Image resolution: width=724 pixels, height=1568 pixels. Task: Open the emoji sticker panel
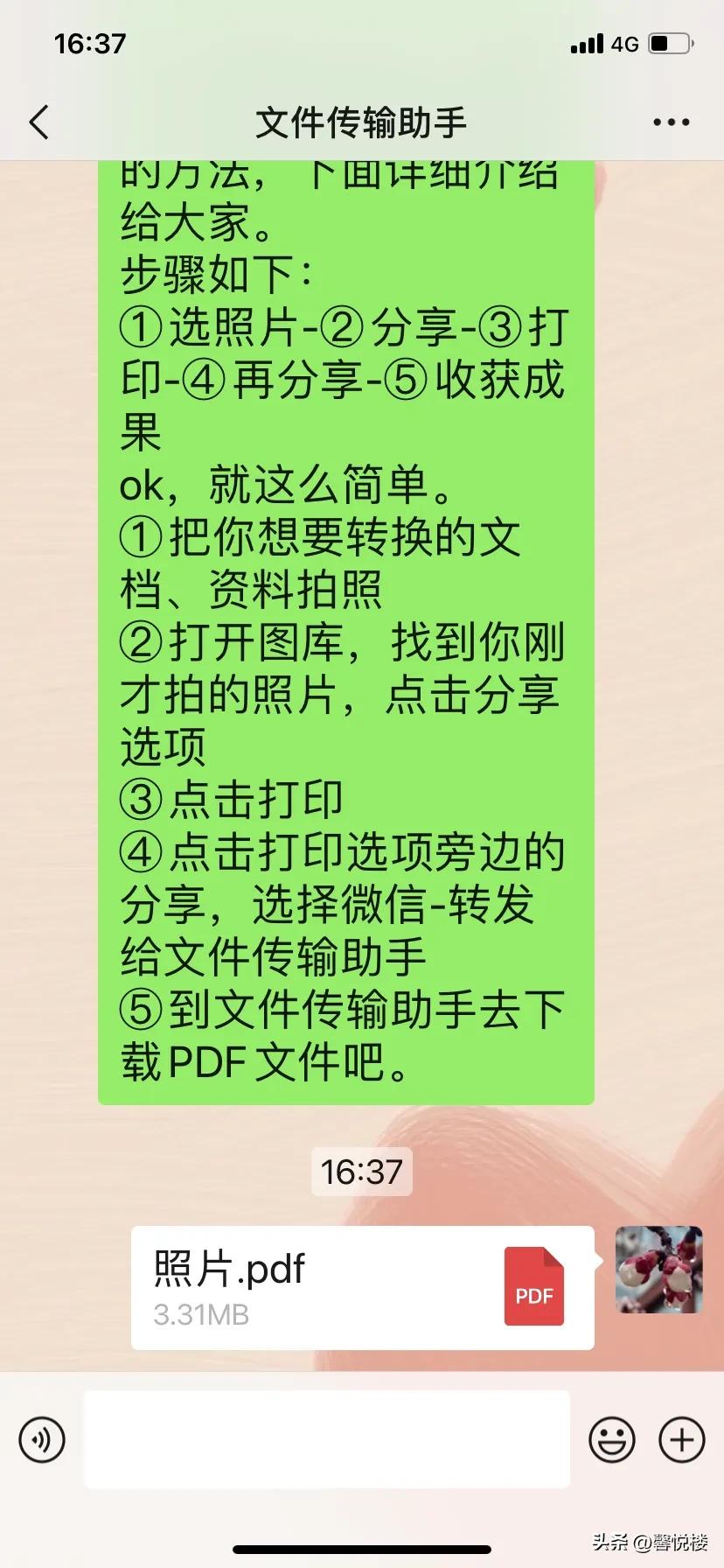tap(611, 1439)
